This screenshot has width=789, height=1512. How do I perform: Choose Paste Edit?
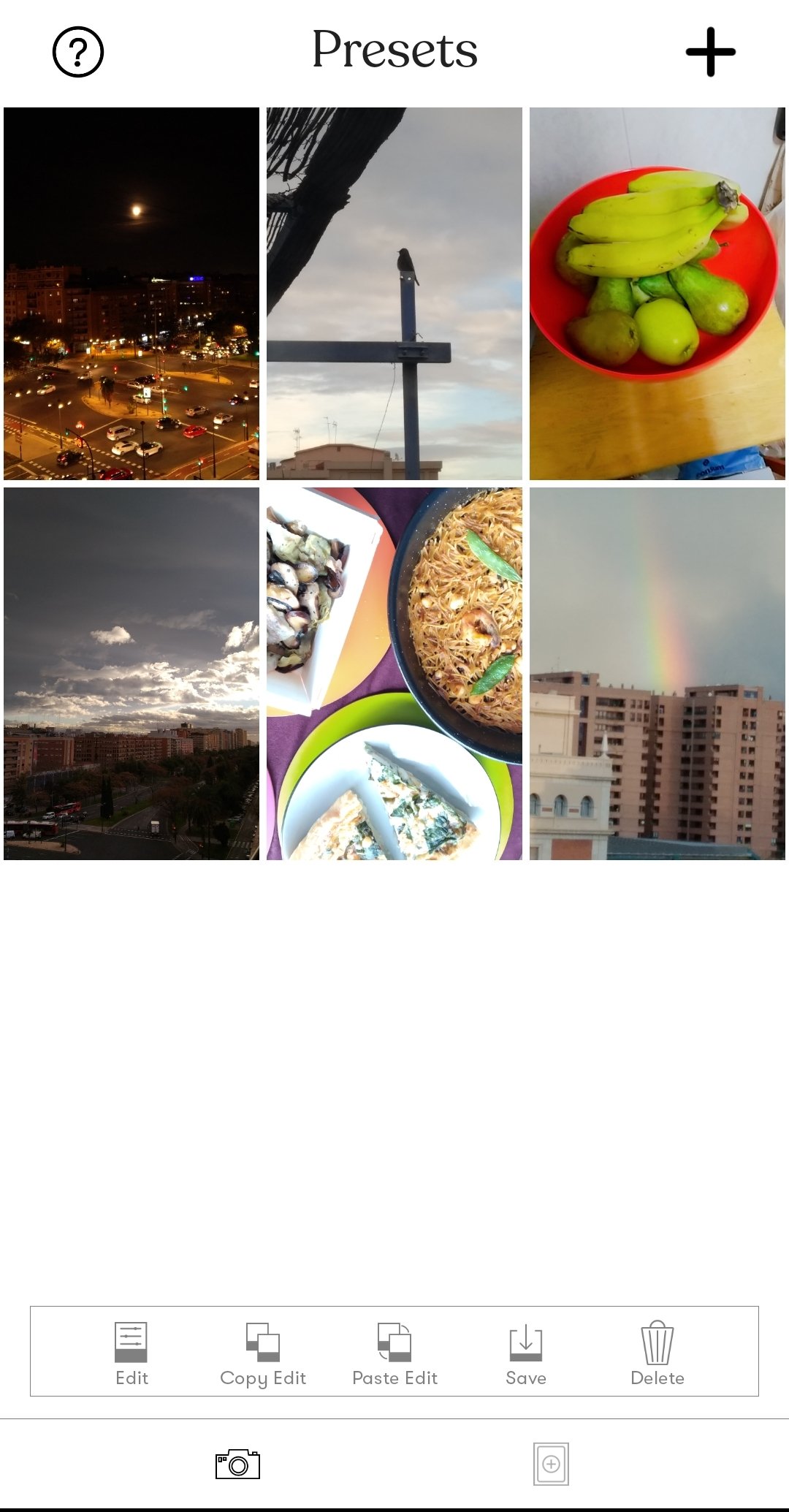coord(394,1353)
